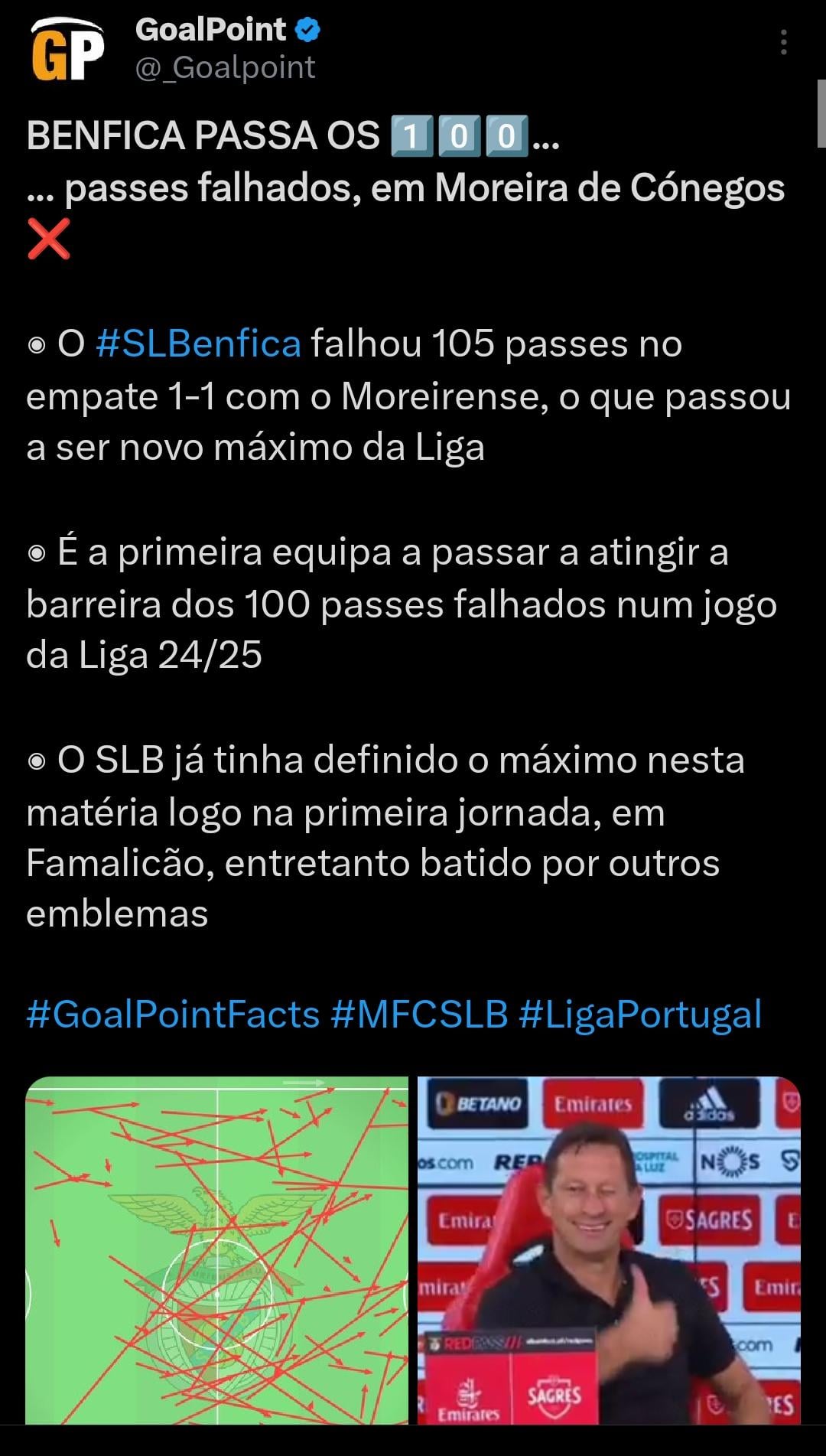View the press conference photo
The width and height of the screenshot is (826, 1456).
(x=609, y=1250)
